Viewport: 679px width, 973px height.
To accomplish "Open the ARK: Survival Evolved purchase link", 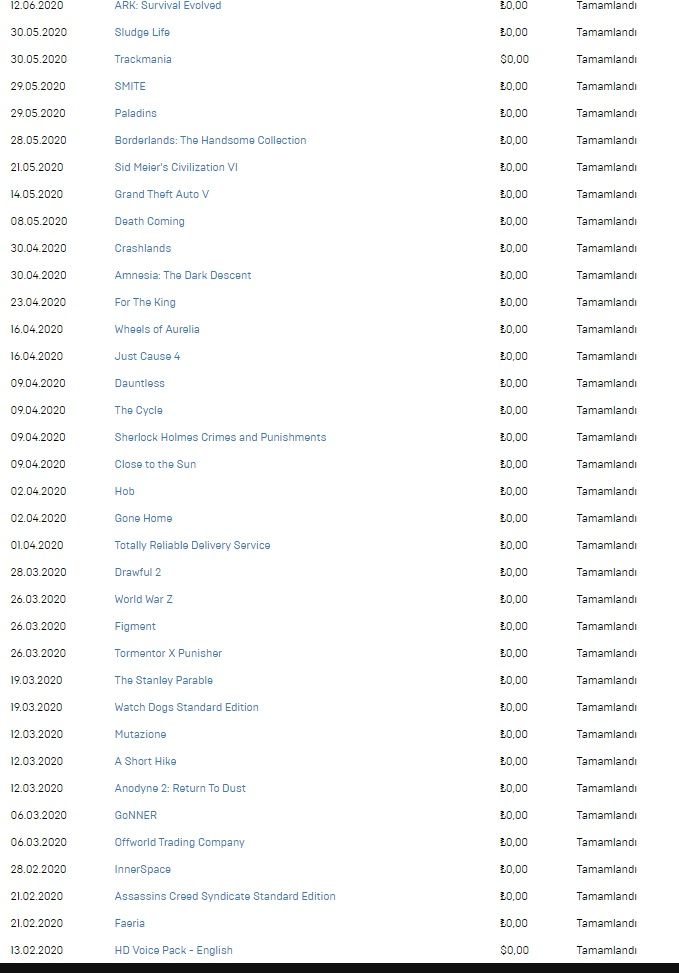I will (168, 6).
